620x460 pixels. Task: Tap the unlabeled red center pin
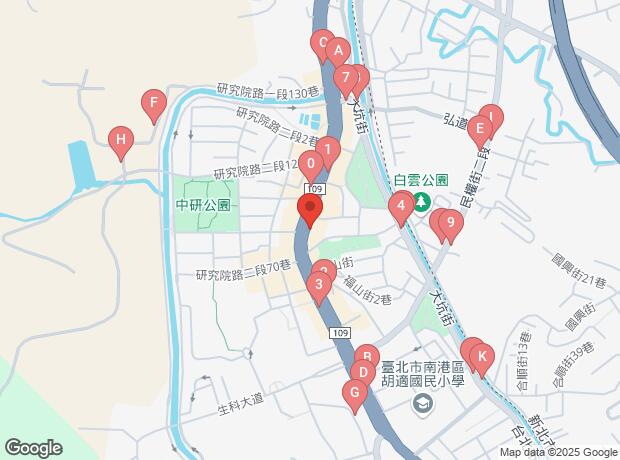coord(310,210)
